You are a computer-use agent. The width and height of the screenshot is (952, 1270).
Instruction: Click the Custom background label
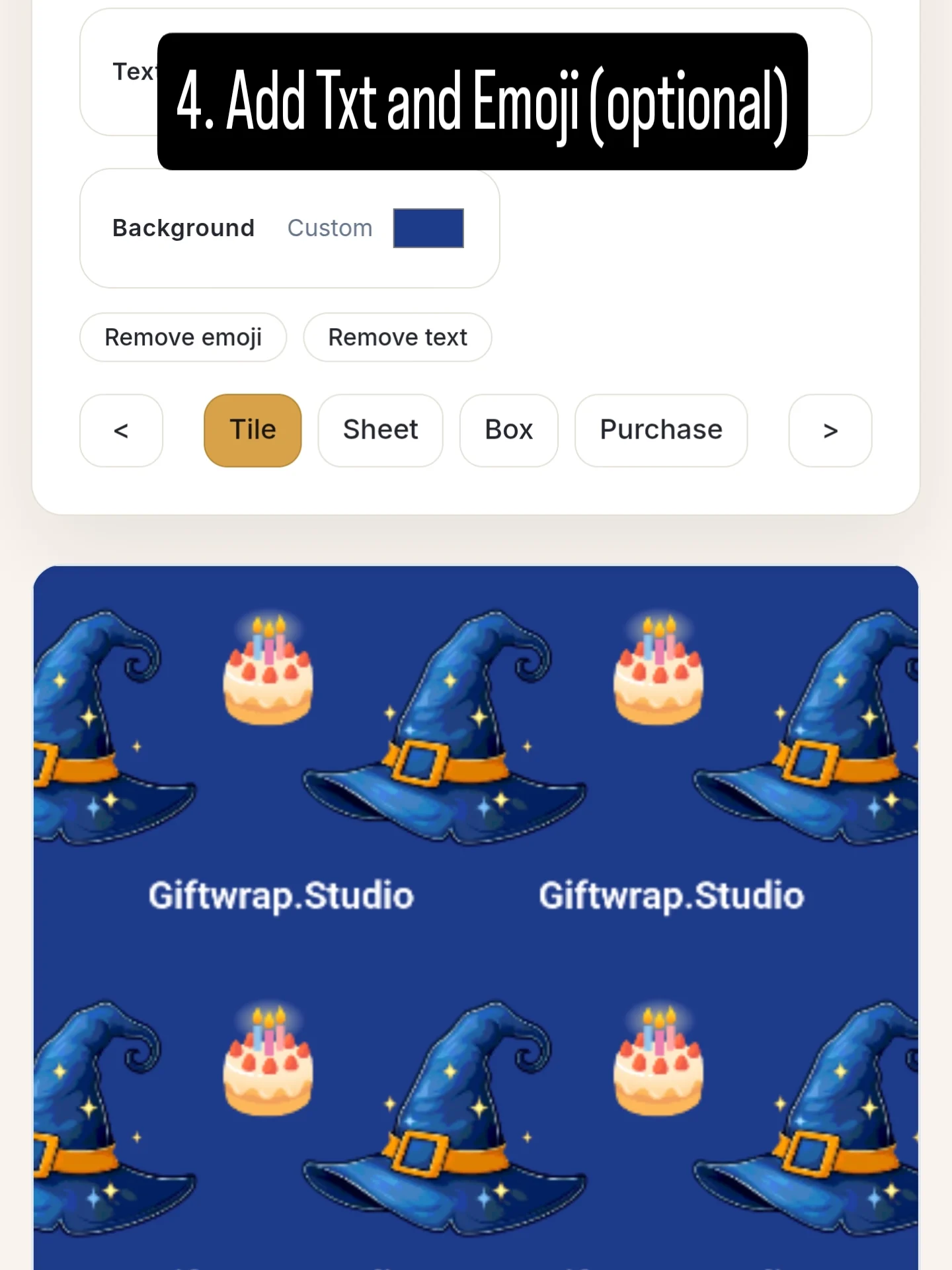pos(329,228)
